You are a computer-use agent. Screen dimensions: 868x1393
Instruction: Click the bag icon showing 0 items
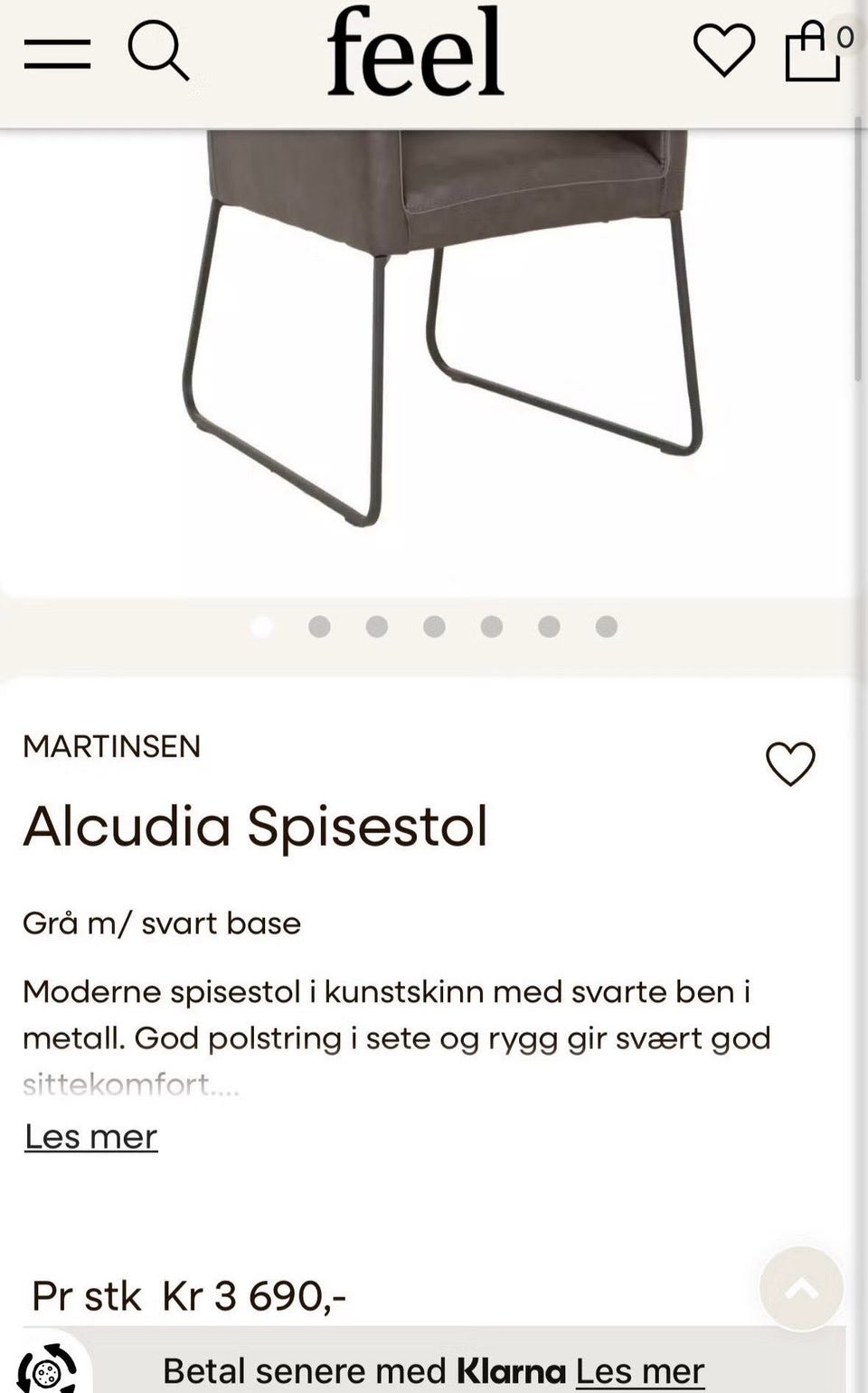[x=812, y=54]
